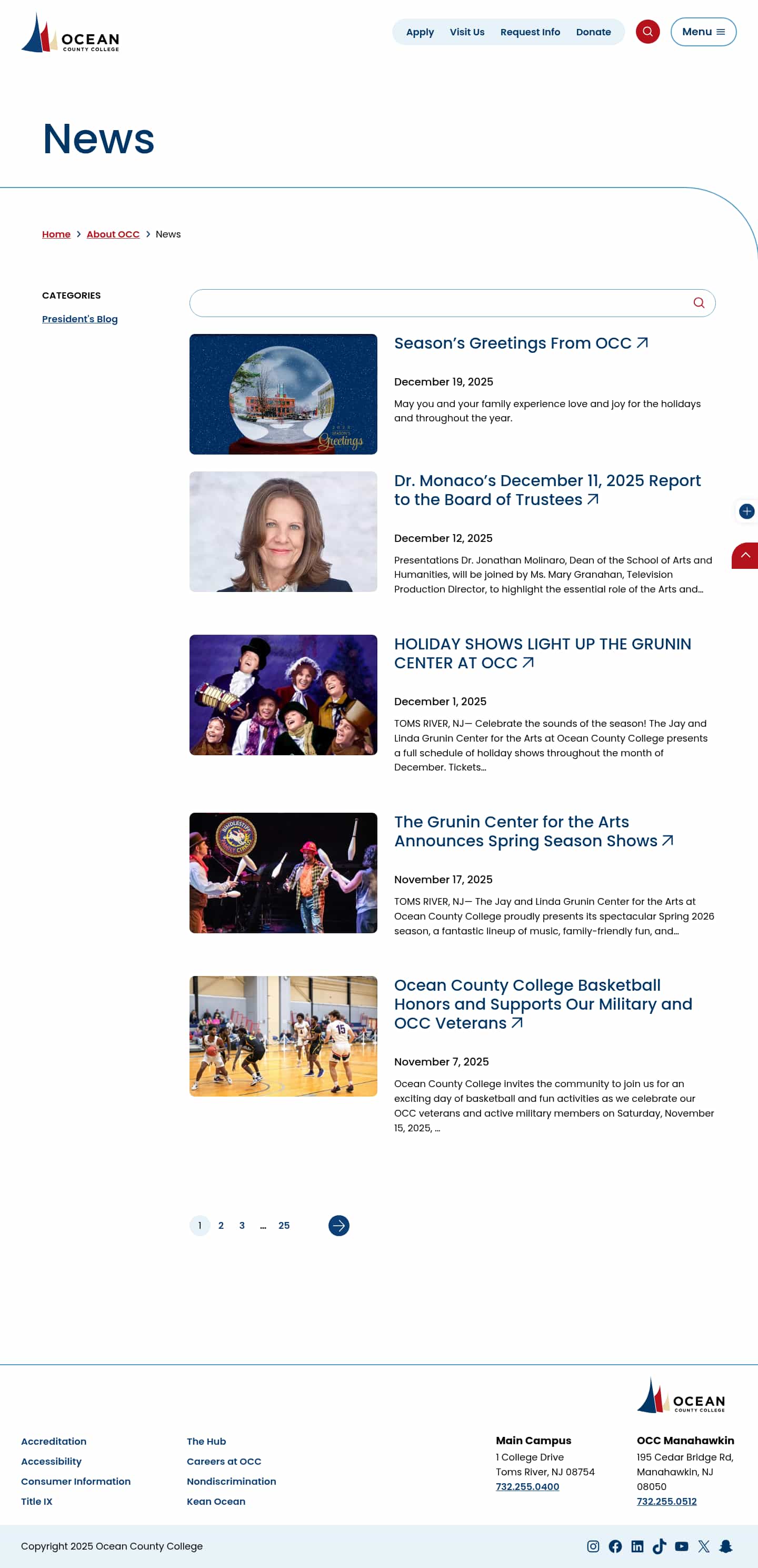Tap the next page arrow button

(x=339, y=1225)
